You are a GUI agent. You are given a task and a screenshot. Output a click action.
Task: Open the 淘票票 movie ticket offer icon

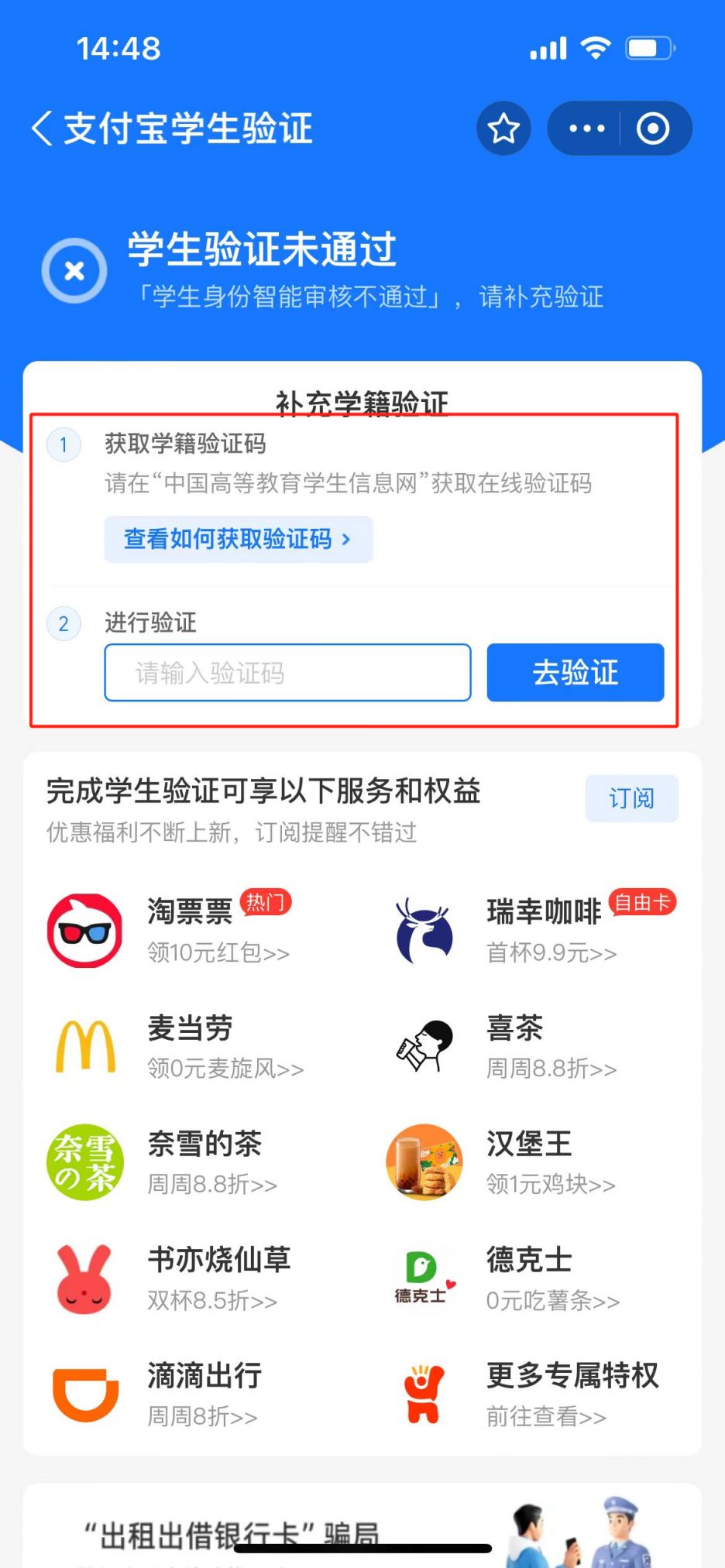click(x=84, y=930)
